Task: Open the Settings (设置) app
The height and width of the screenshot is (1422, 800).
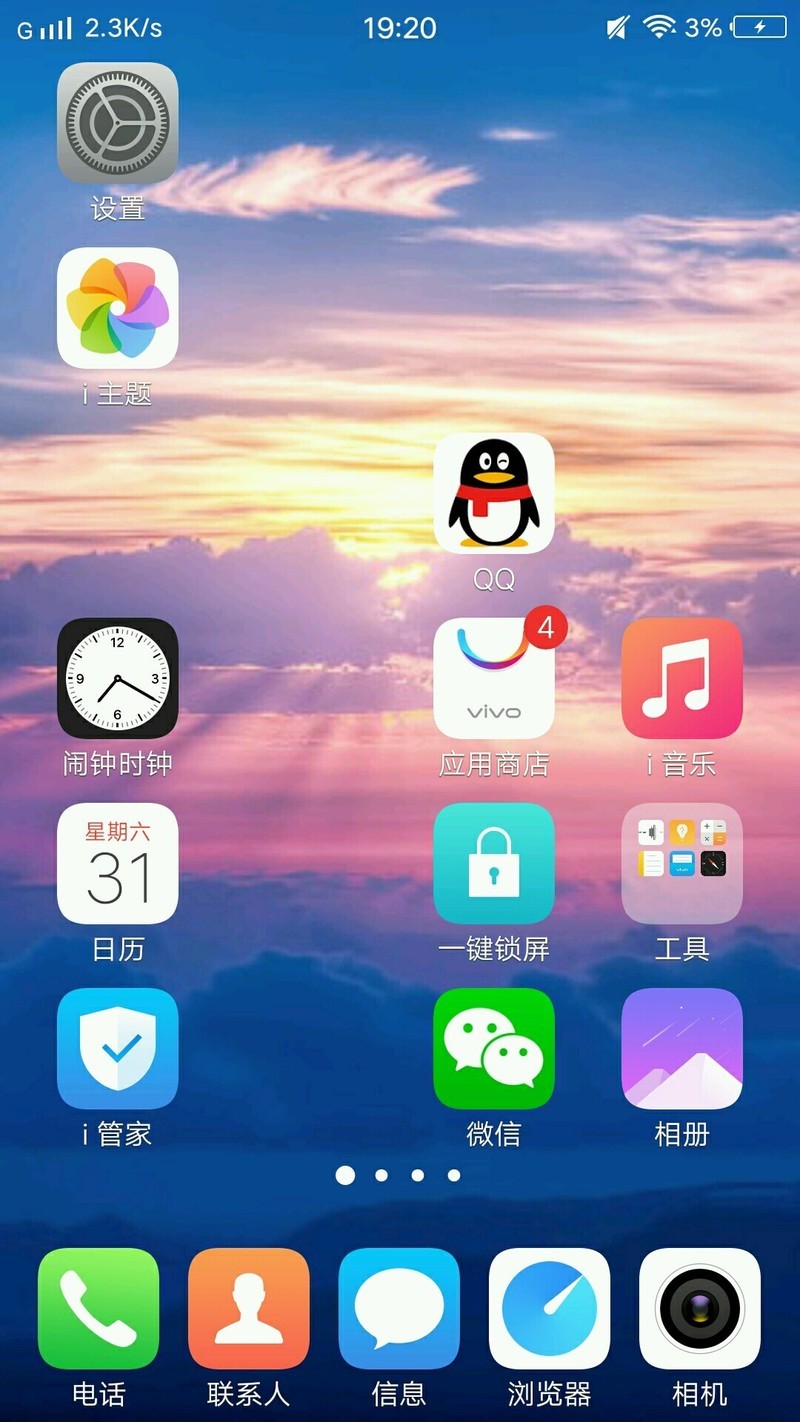Action: click(x=117, y=121)
